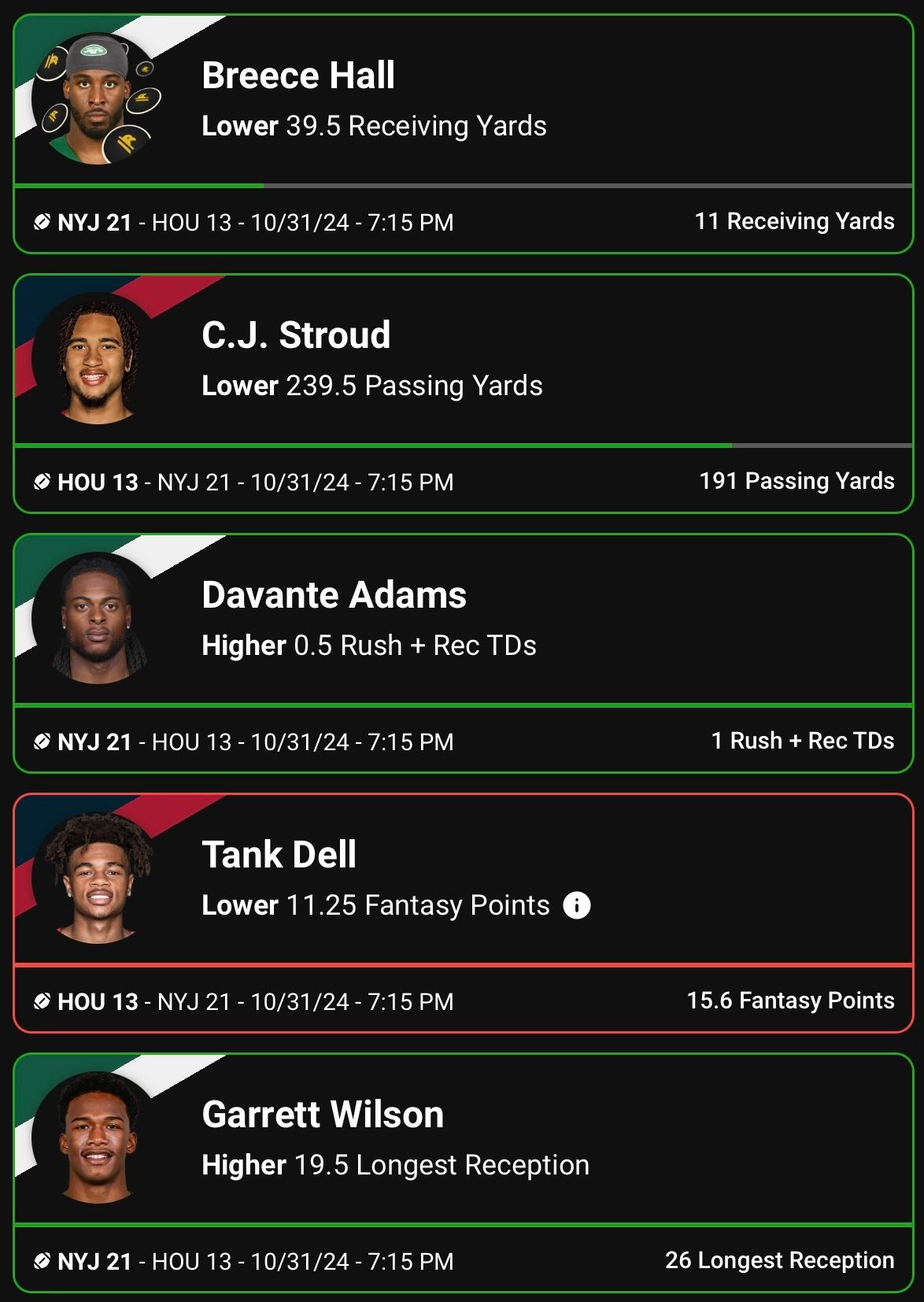This screenshot has width=924, height=1302.
Task: View C.J. Stroud passing yards pick
Action: coord(462,394)
